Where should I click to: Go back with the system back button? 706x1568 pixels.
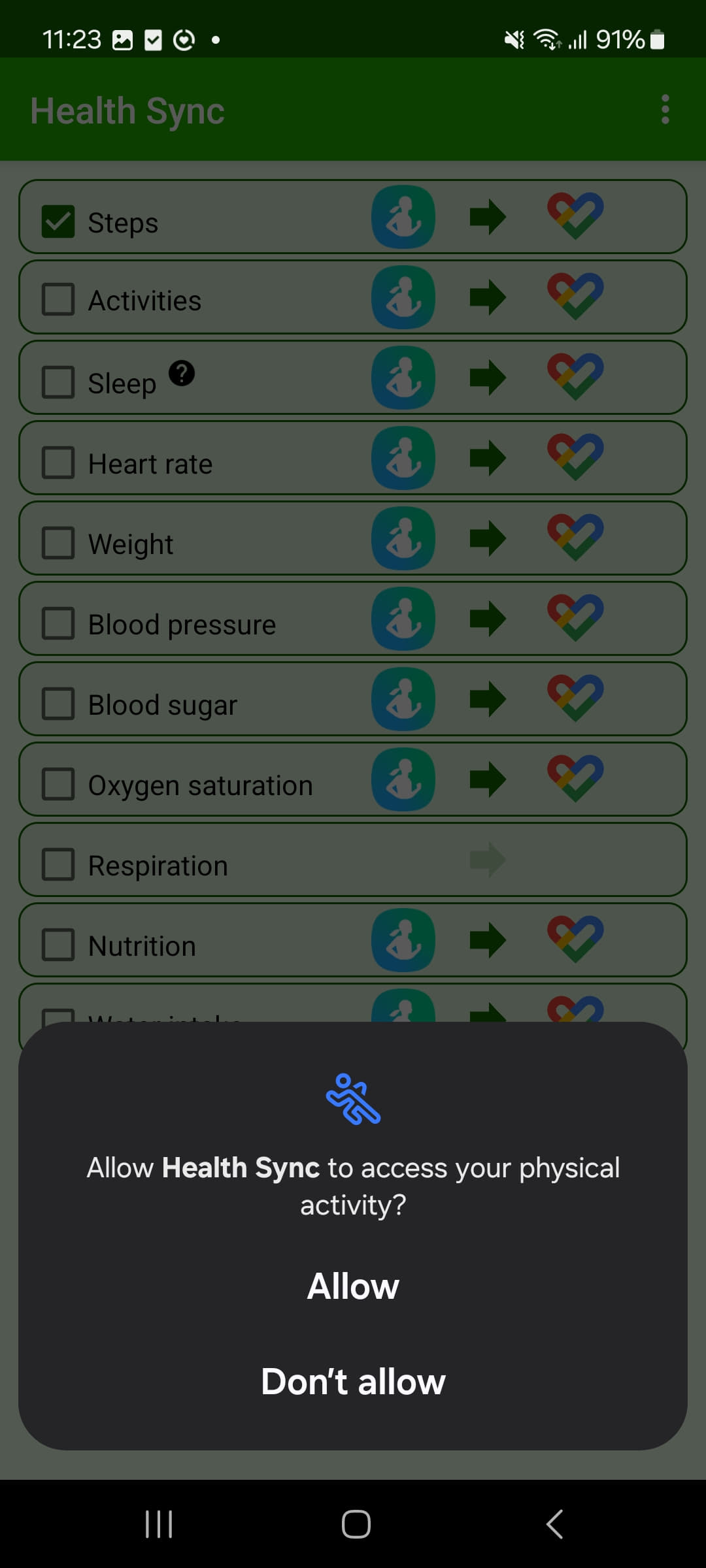[x=554, y=1524]
